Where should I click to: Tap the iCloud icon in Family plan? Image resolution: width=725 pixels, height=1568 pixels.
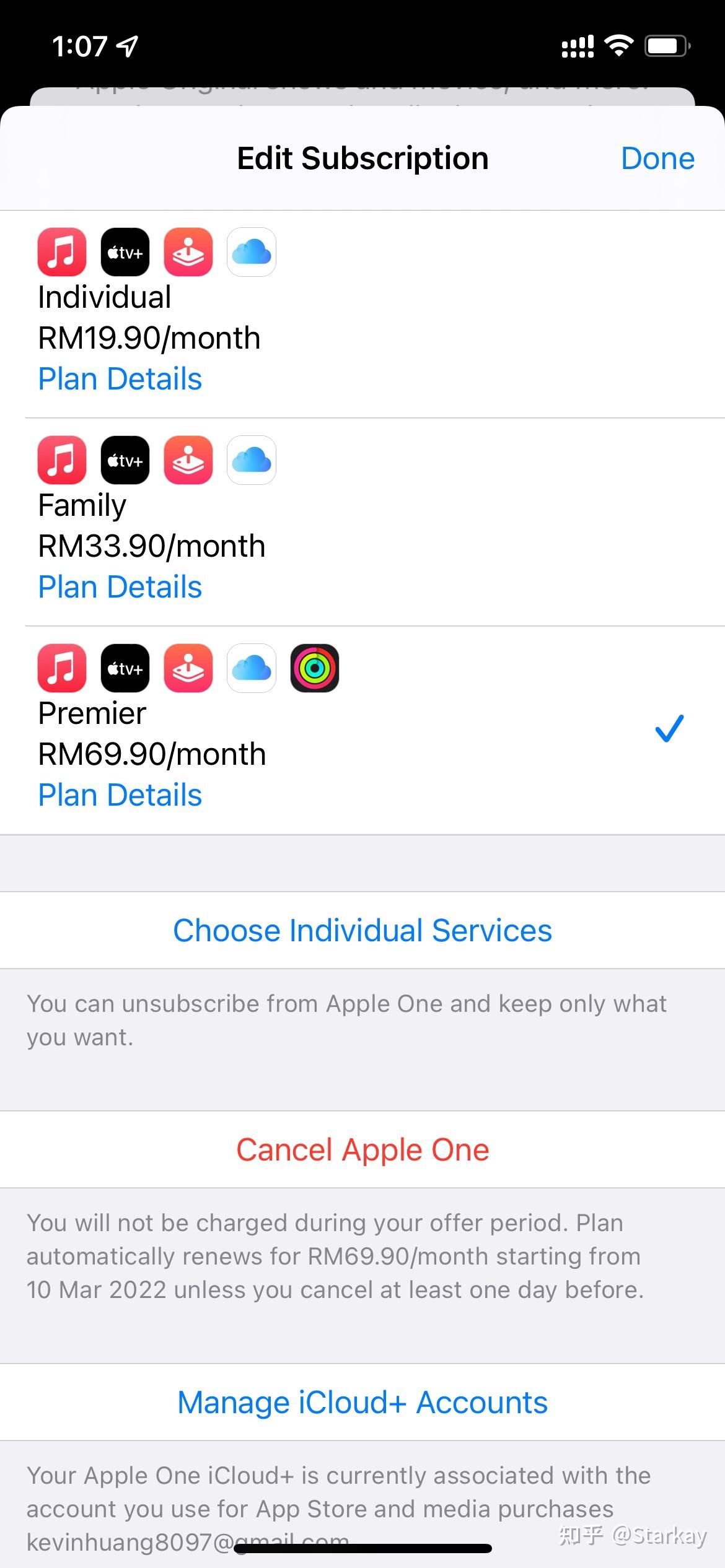tap(251, 459)
